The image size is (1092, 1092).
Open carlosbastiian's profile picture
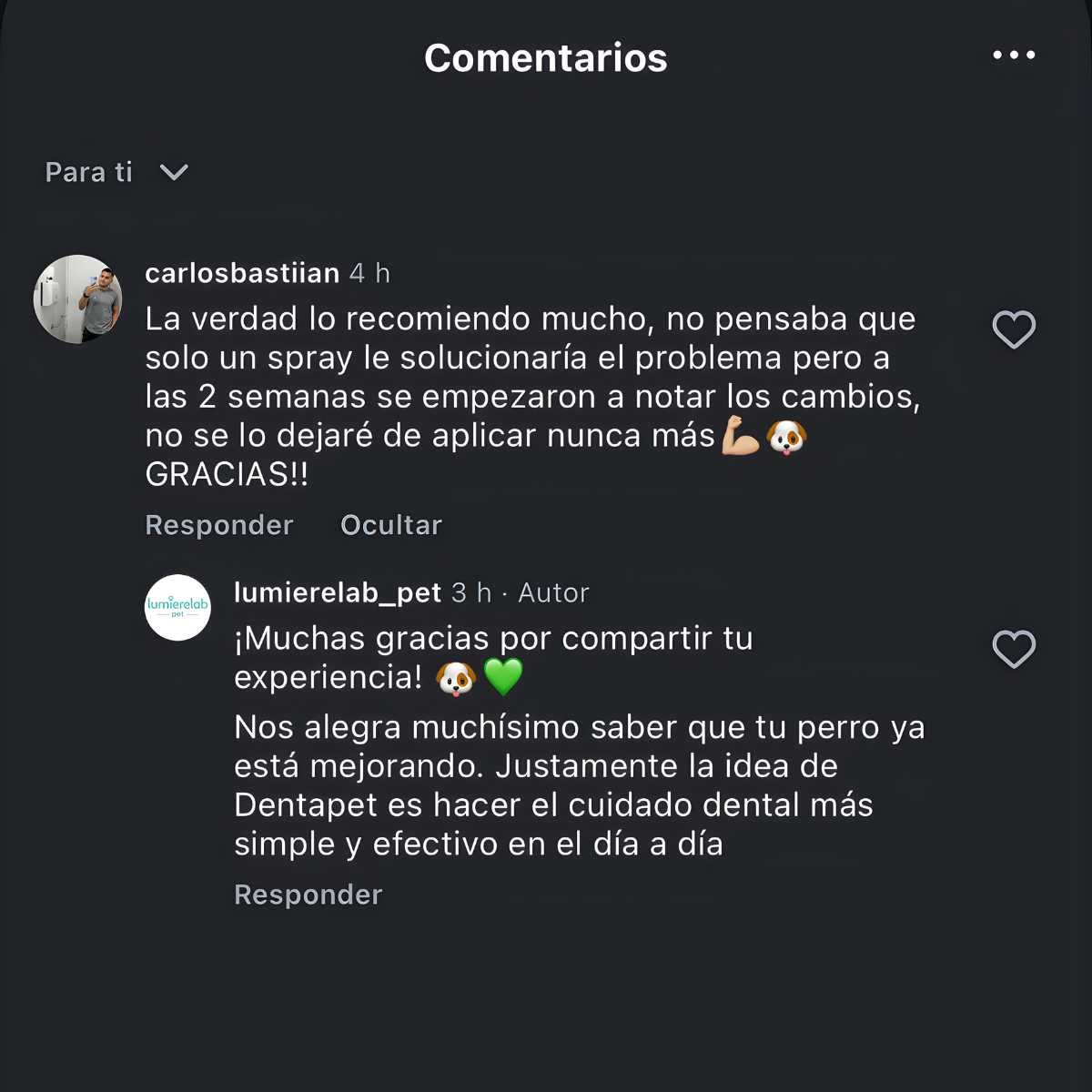78,299
